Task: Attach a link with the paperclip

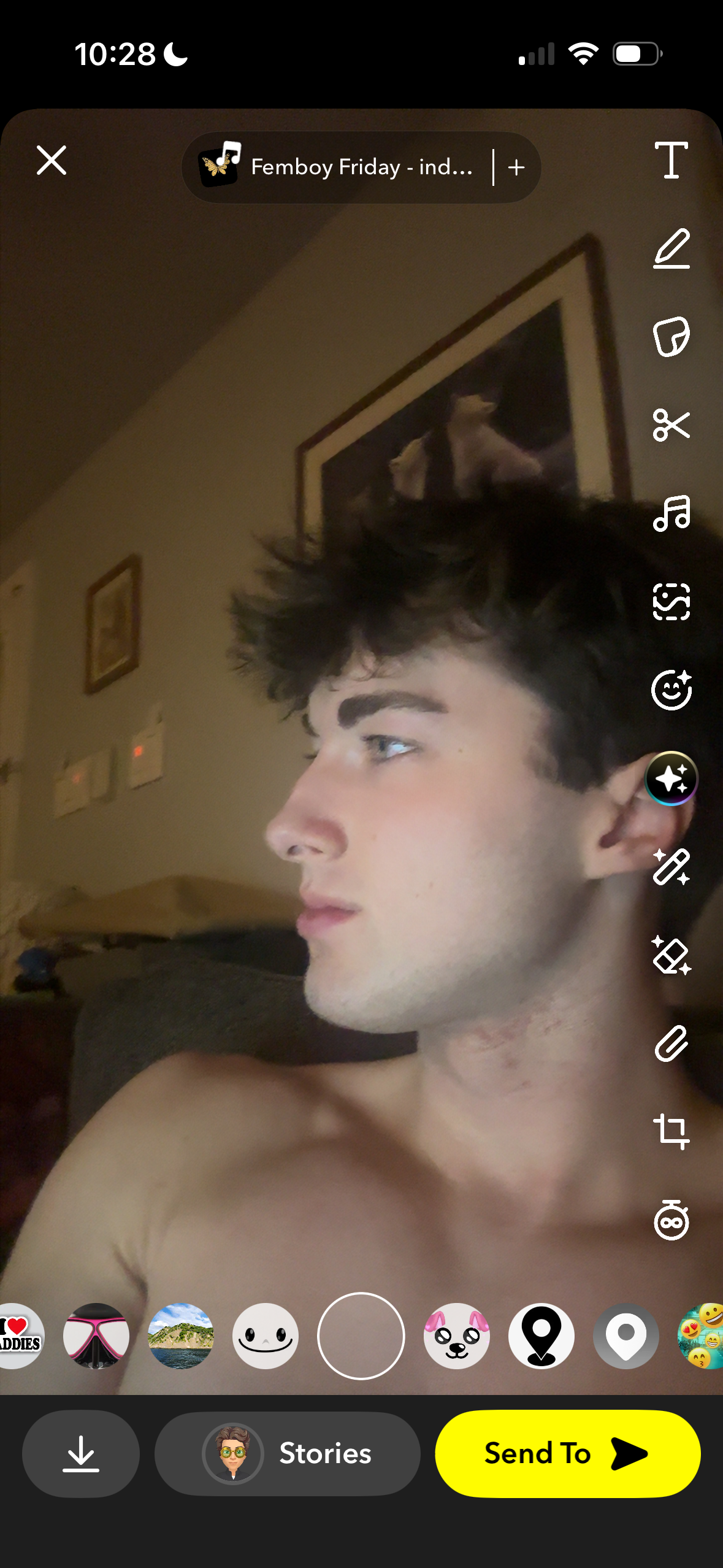Action: [671, 1043]
